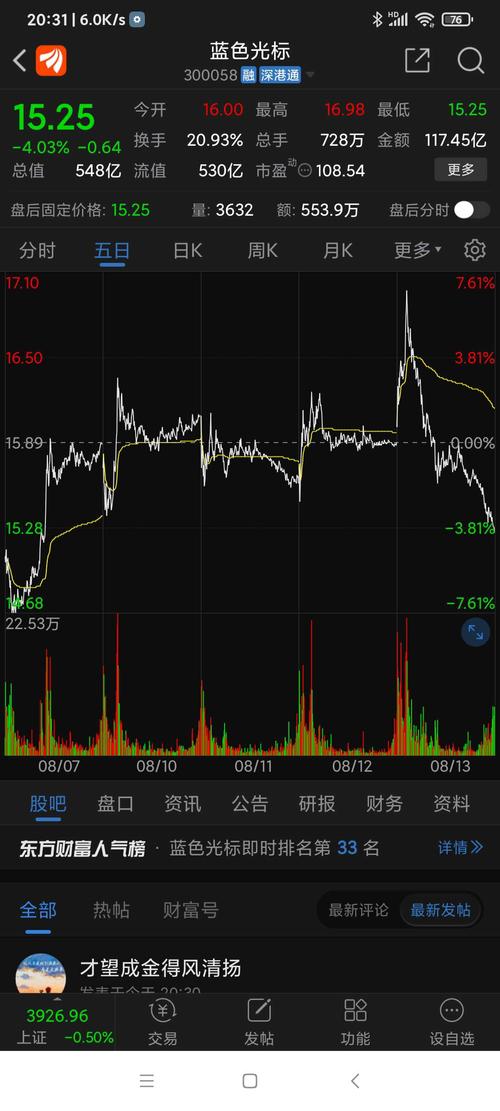
Task: Tap the 更多 button beside 市盈
Action: (460, 170)
